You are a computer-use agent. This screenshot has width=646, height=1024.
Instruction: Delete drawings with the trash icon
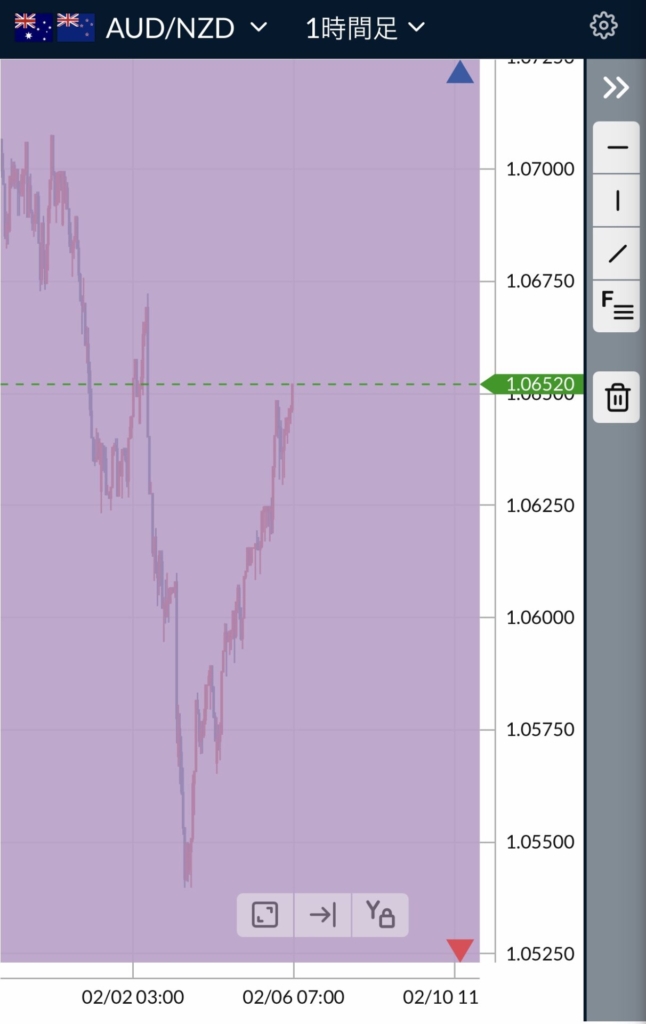coord(617,397)
